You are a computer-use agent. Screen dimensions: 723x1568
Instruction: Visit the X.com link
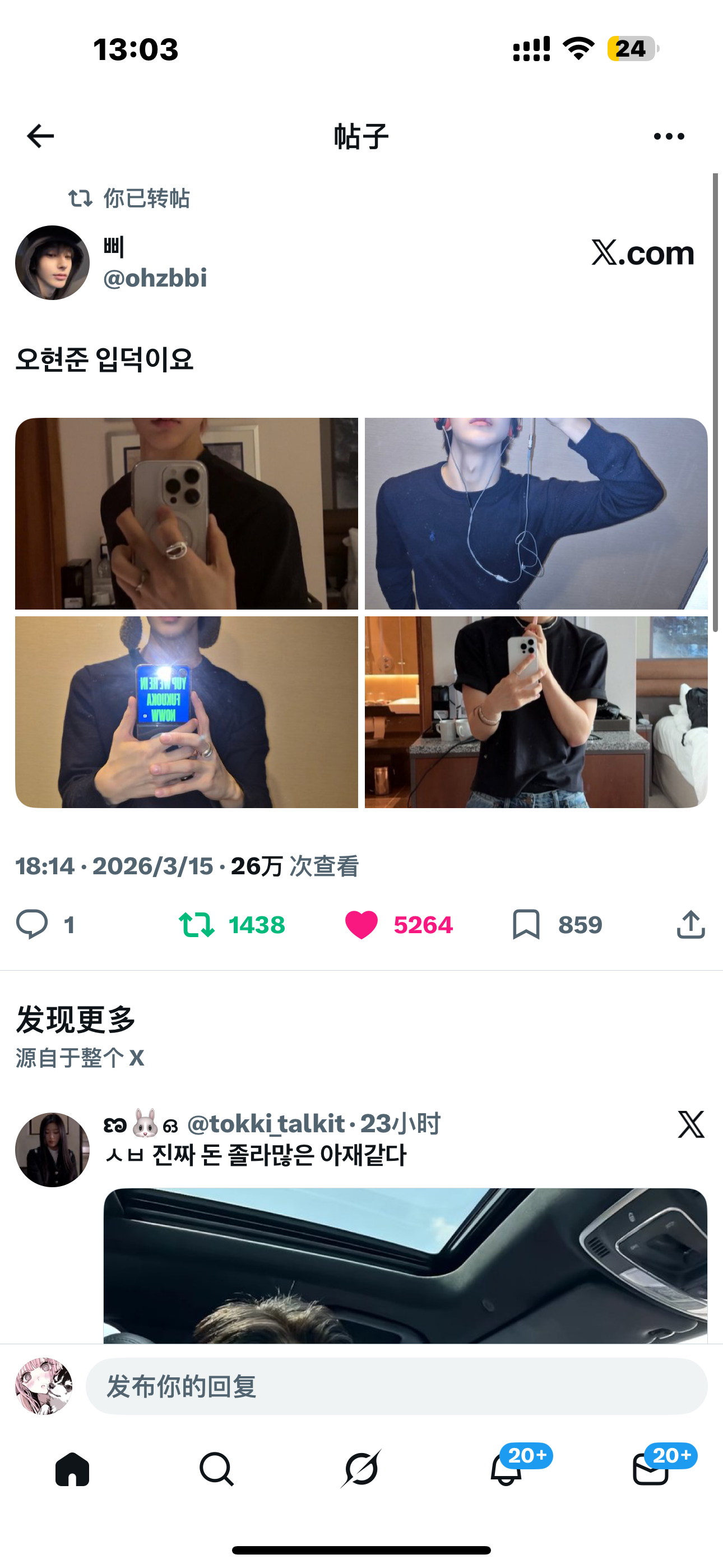(x=643, y=254)
